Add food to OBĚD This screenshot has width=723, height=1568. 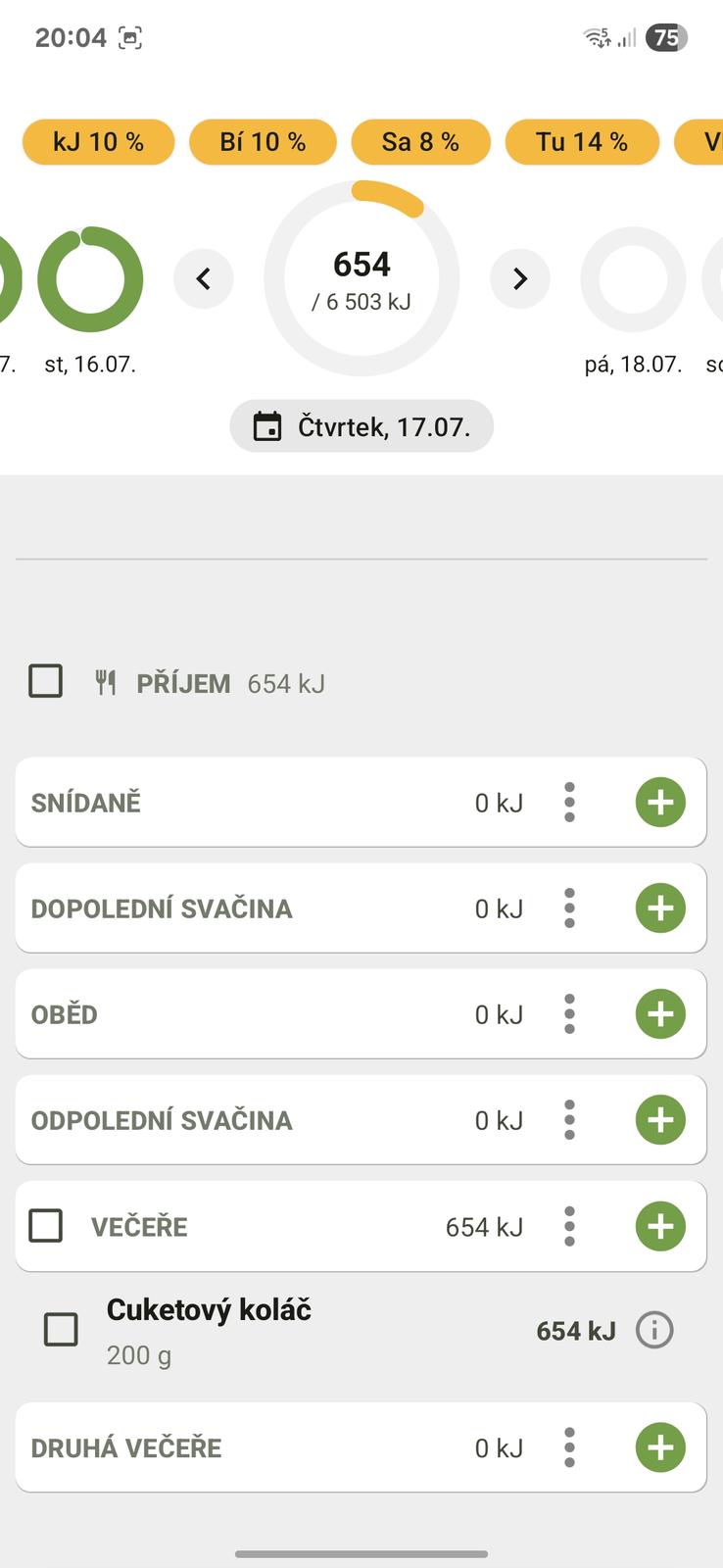tap(660, 1014)
